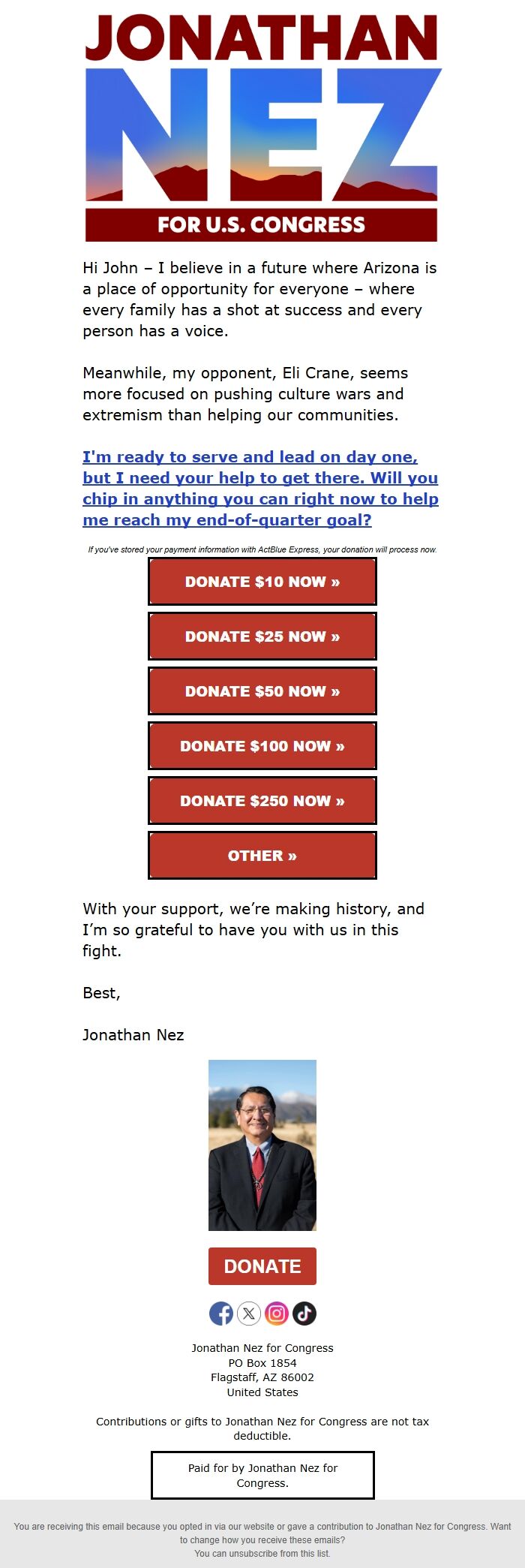Viewport: 525px width, 1568px height.
Task: Visit the campaign's X profile
Action: coord(249,1314)
